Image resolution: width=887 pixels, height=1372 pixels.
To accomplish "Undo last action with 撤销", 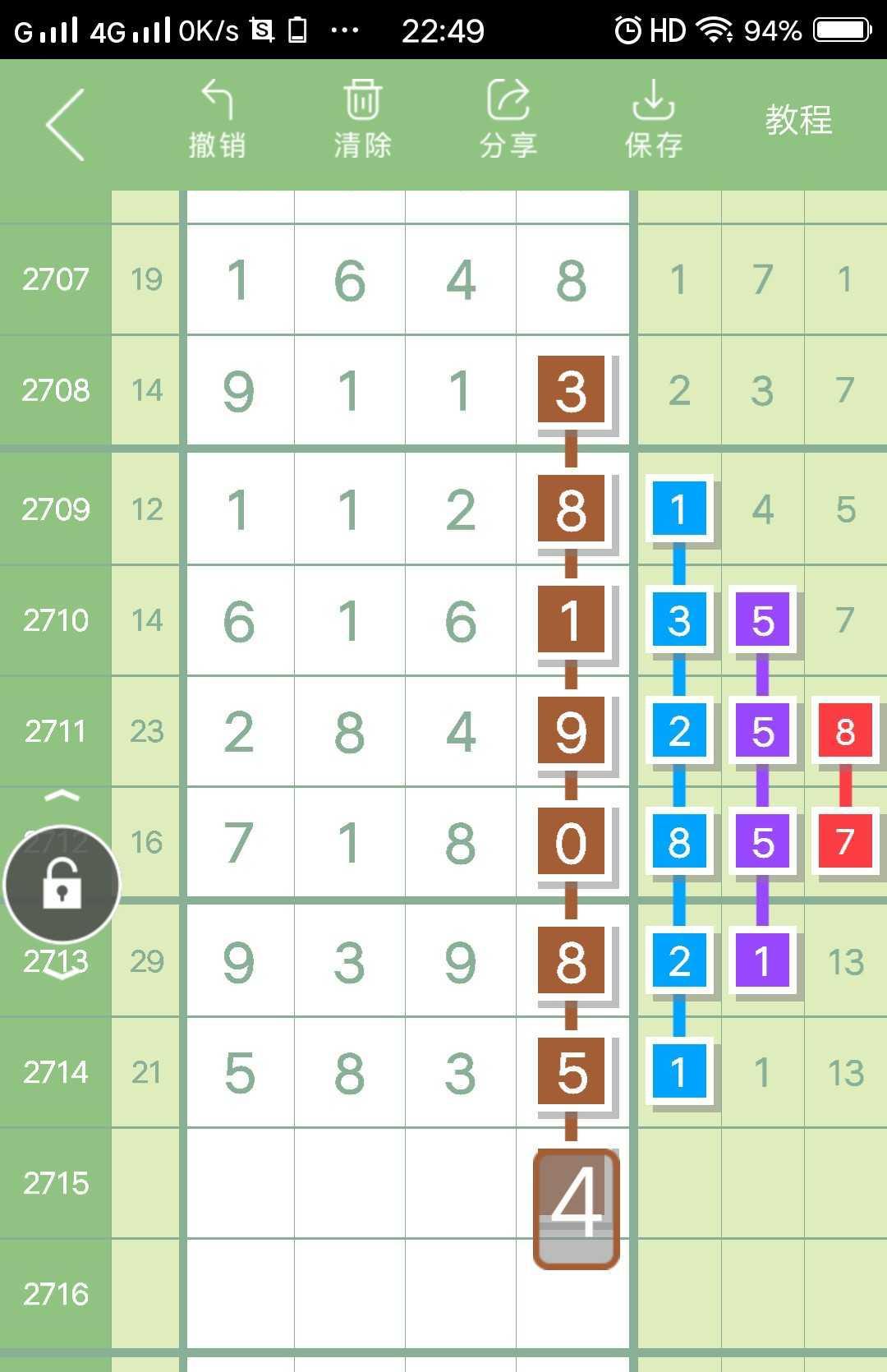I will point(217,120).
